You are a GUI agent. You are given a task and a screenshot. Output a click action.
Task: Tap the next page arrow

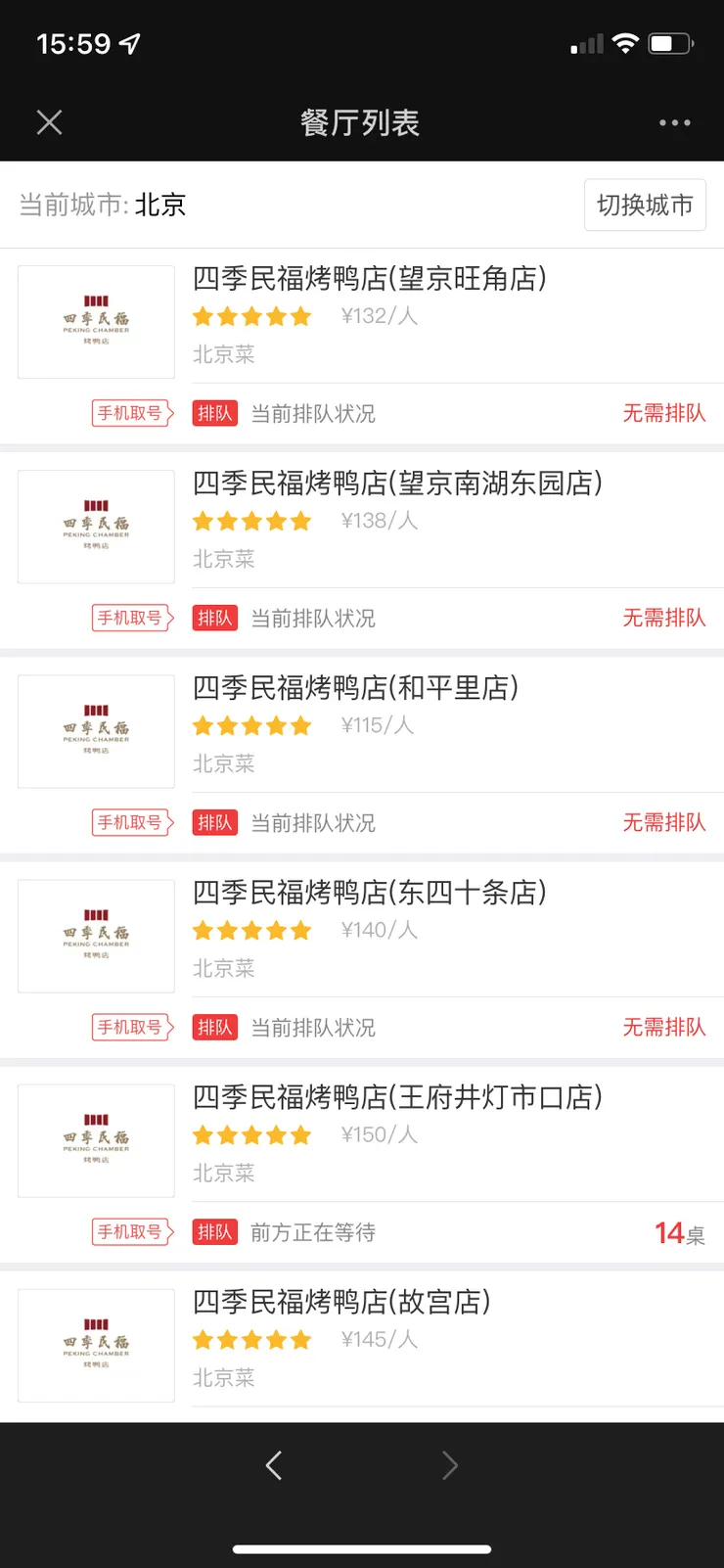450,1465
